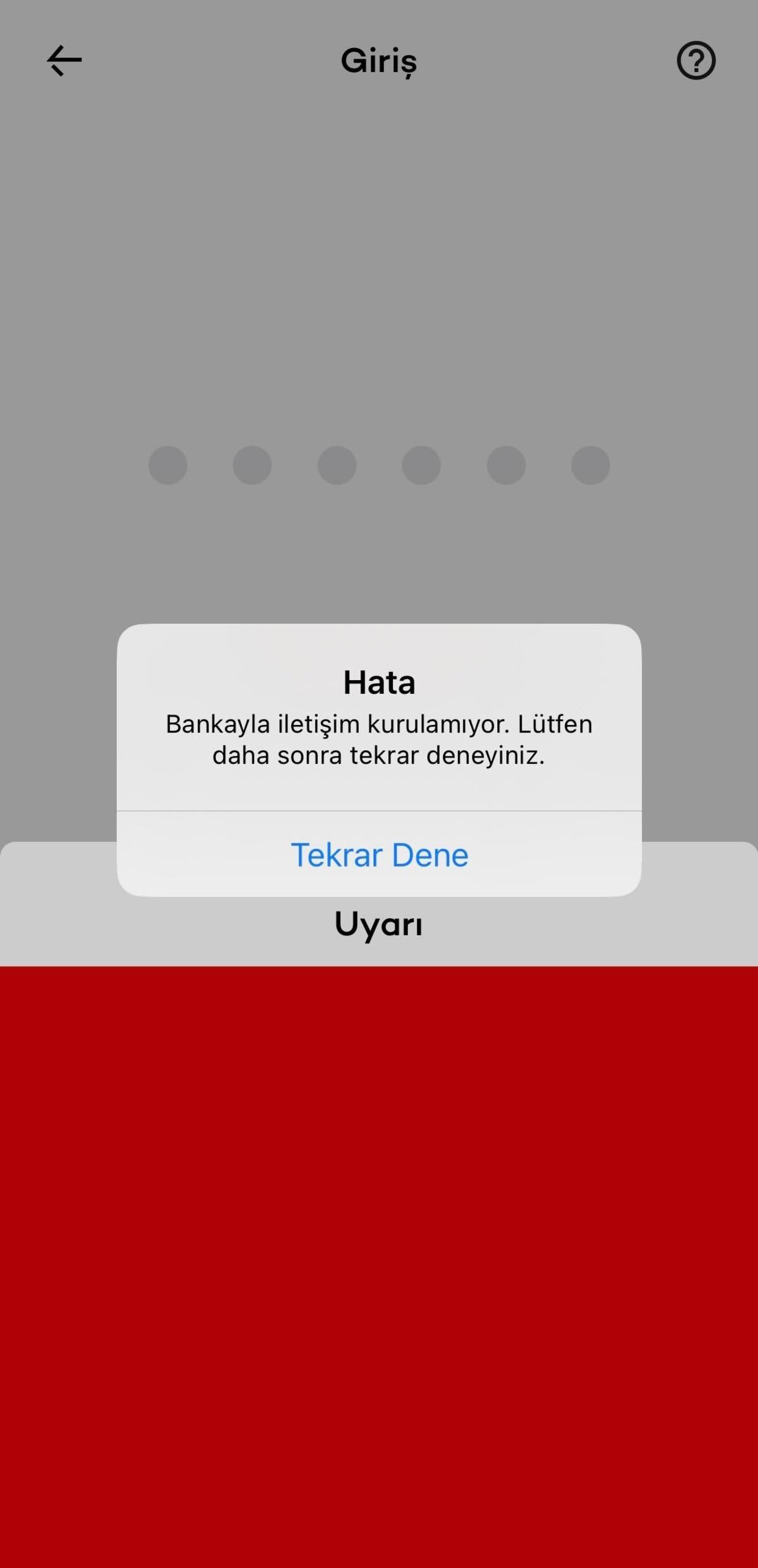The image size is (758, 1568).
Task: Tap the Giriş screen title
Action: (x=379, y=60)
